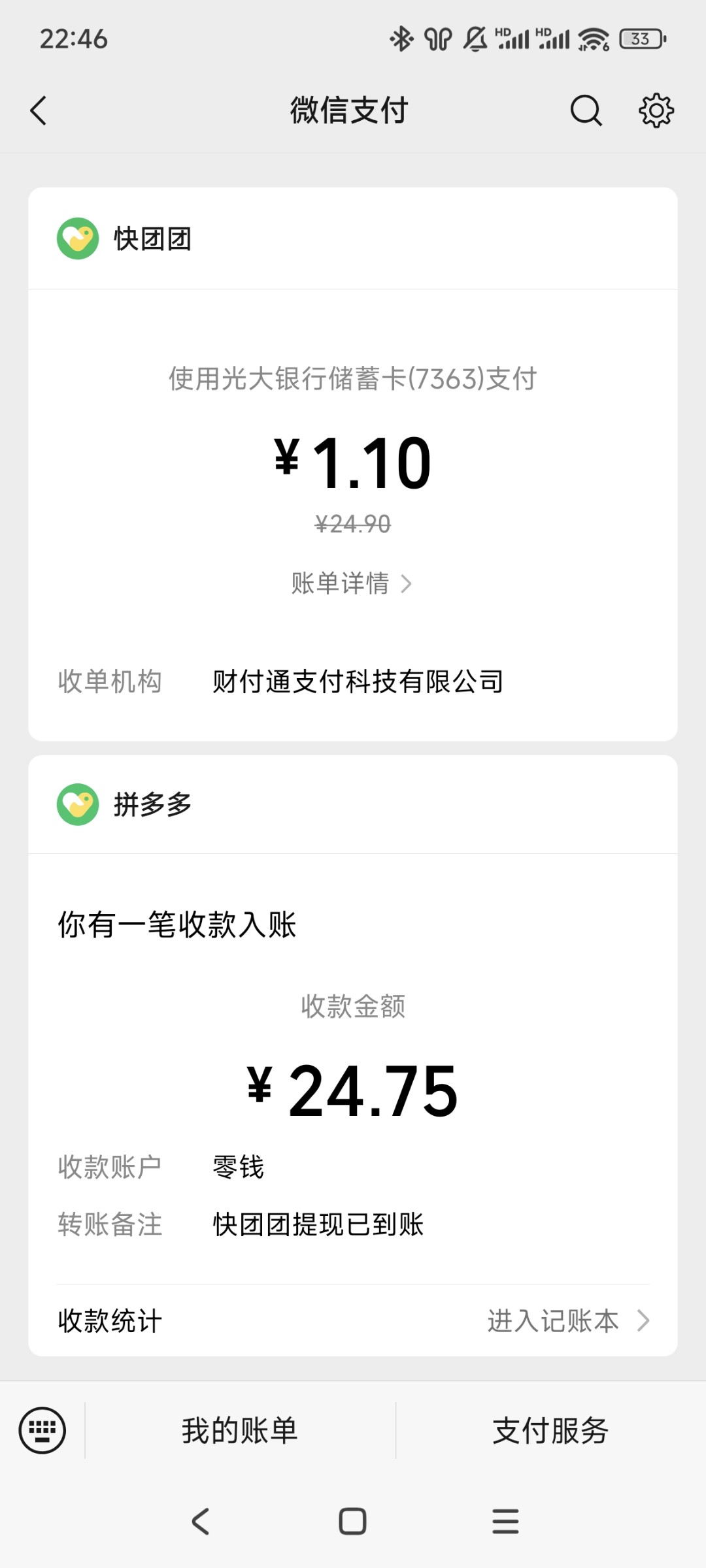Switch to keyboard input icon
This screenshot has width=706, height=1568.
[x=42, y=1430]
